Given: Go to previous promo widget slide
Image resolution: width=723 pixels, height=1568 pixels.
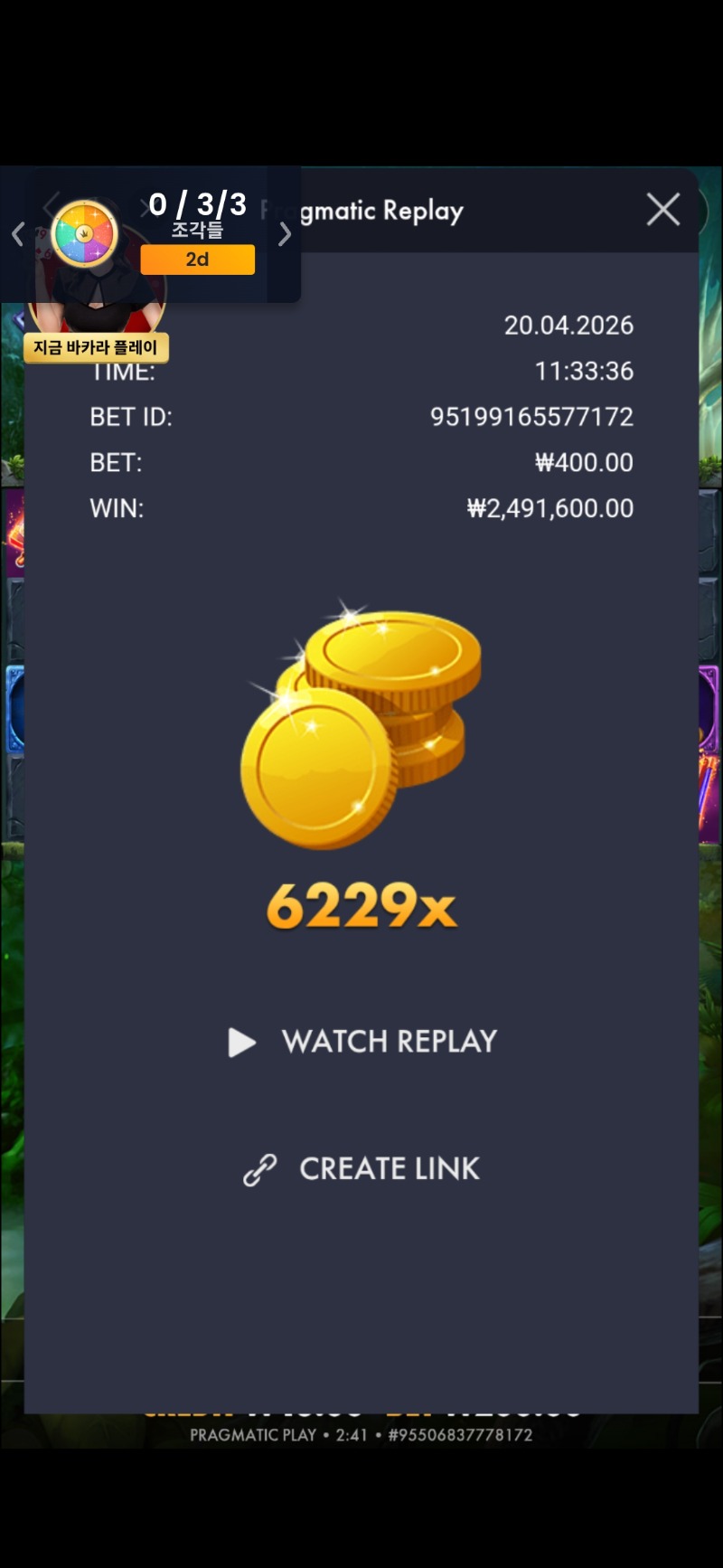Looking at the screenshot, I should click(17, 234).
